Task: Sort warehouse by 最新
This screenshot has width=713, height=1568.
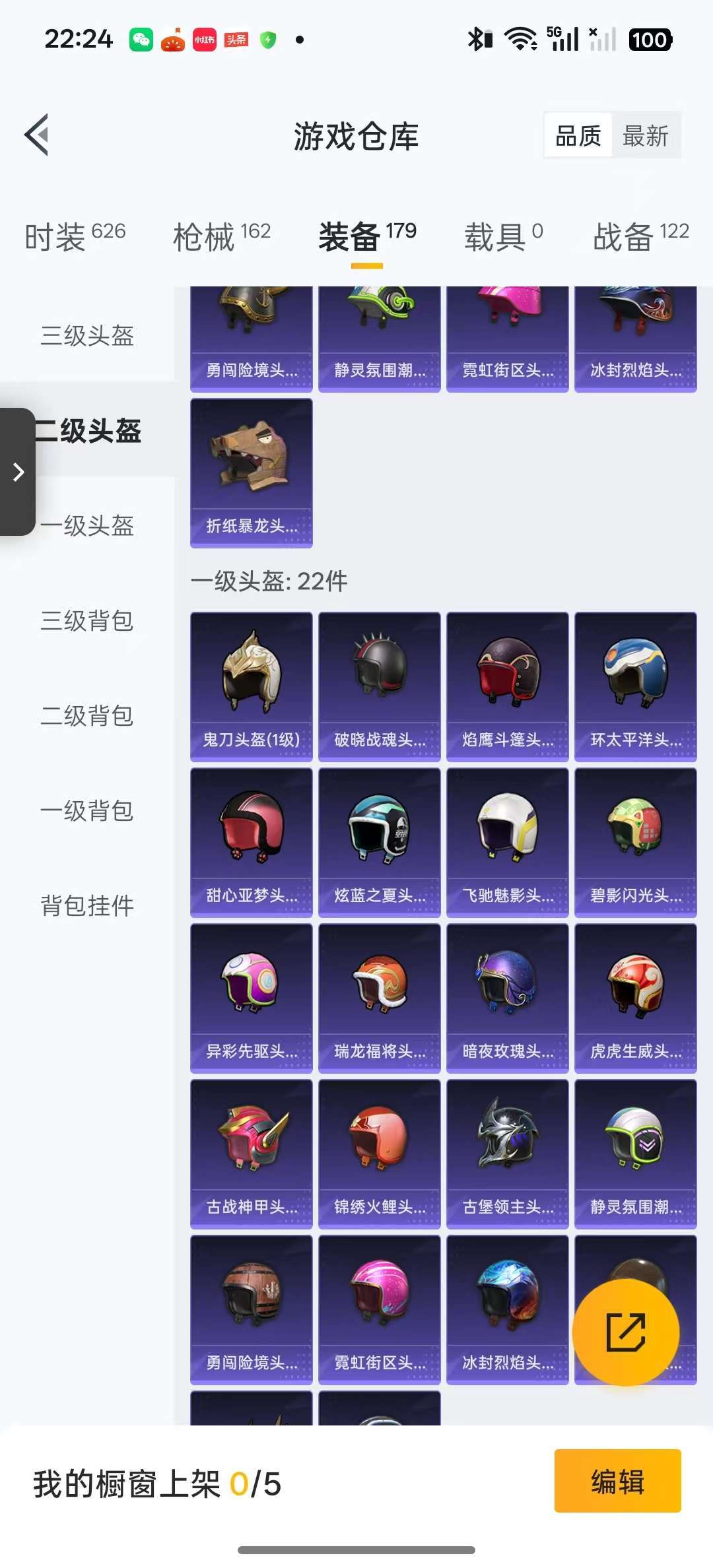Action: tap(646, 136)
